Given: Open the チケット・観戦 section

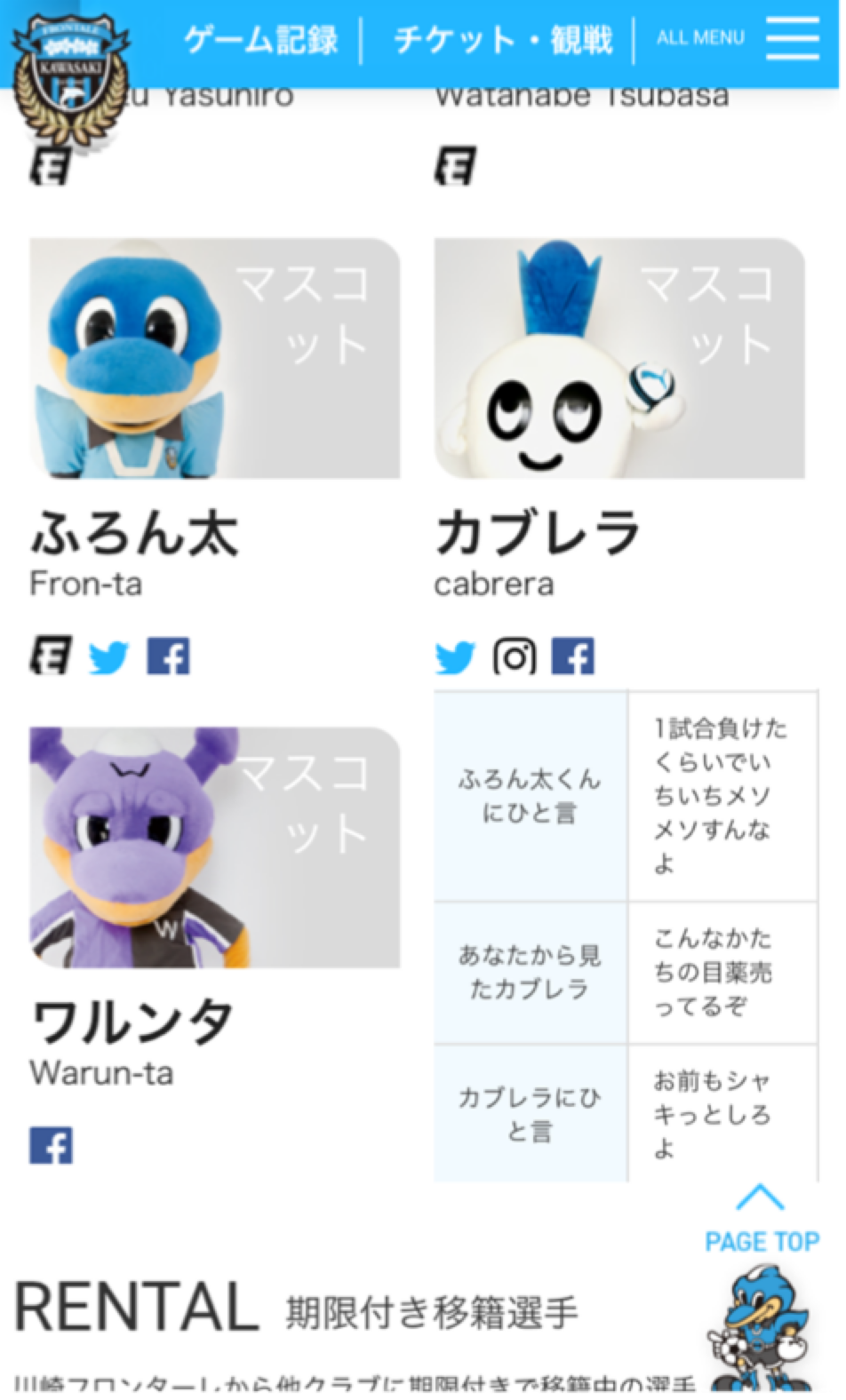Looking at the screenshot, I should (x=502, y=40).
